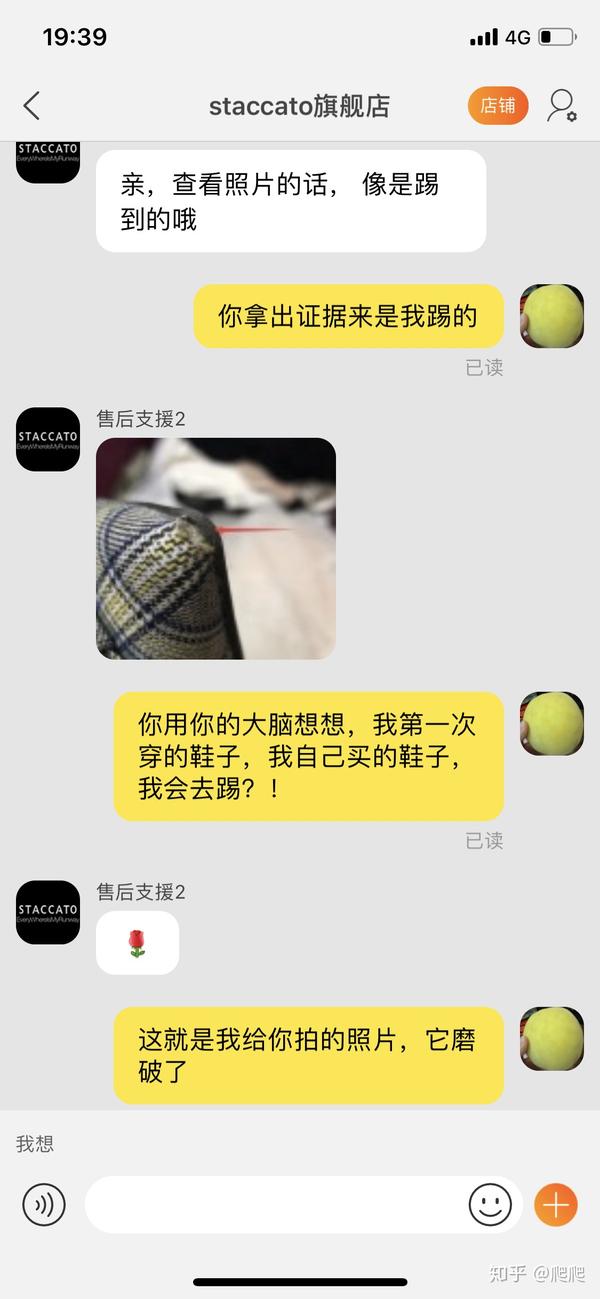Image resolution: width=600 pixels, height=1299 pixels.
Task: Tap the staccato avatar beside the rose message
Action: pyautogui.click(x=47, y=912)
